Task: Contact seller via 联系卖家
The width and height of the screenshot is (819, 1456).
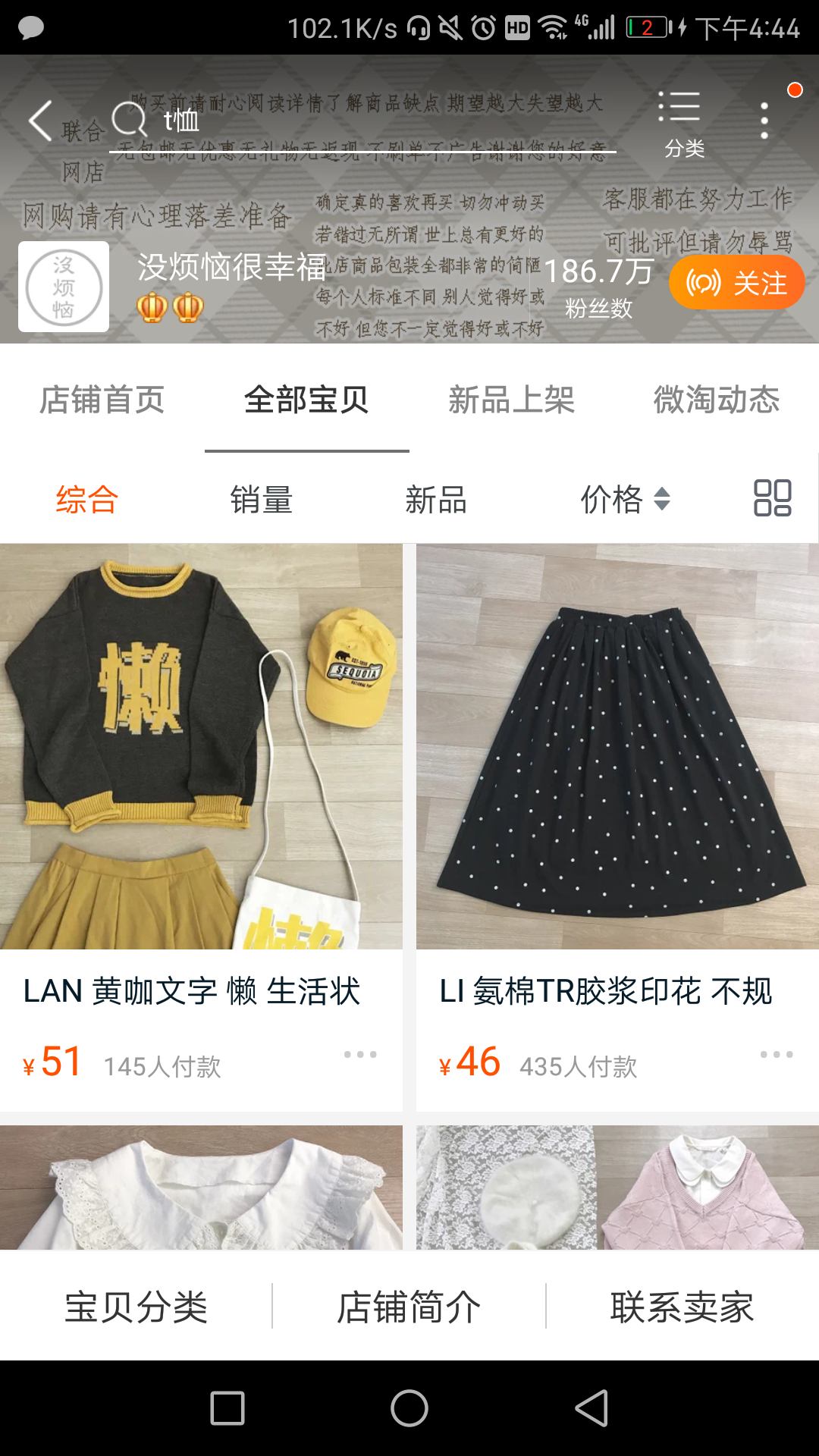Action: point(682,1307)
